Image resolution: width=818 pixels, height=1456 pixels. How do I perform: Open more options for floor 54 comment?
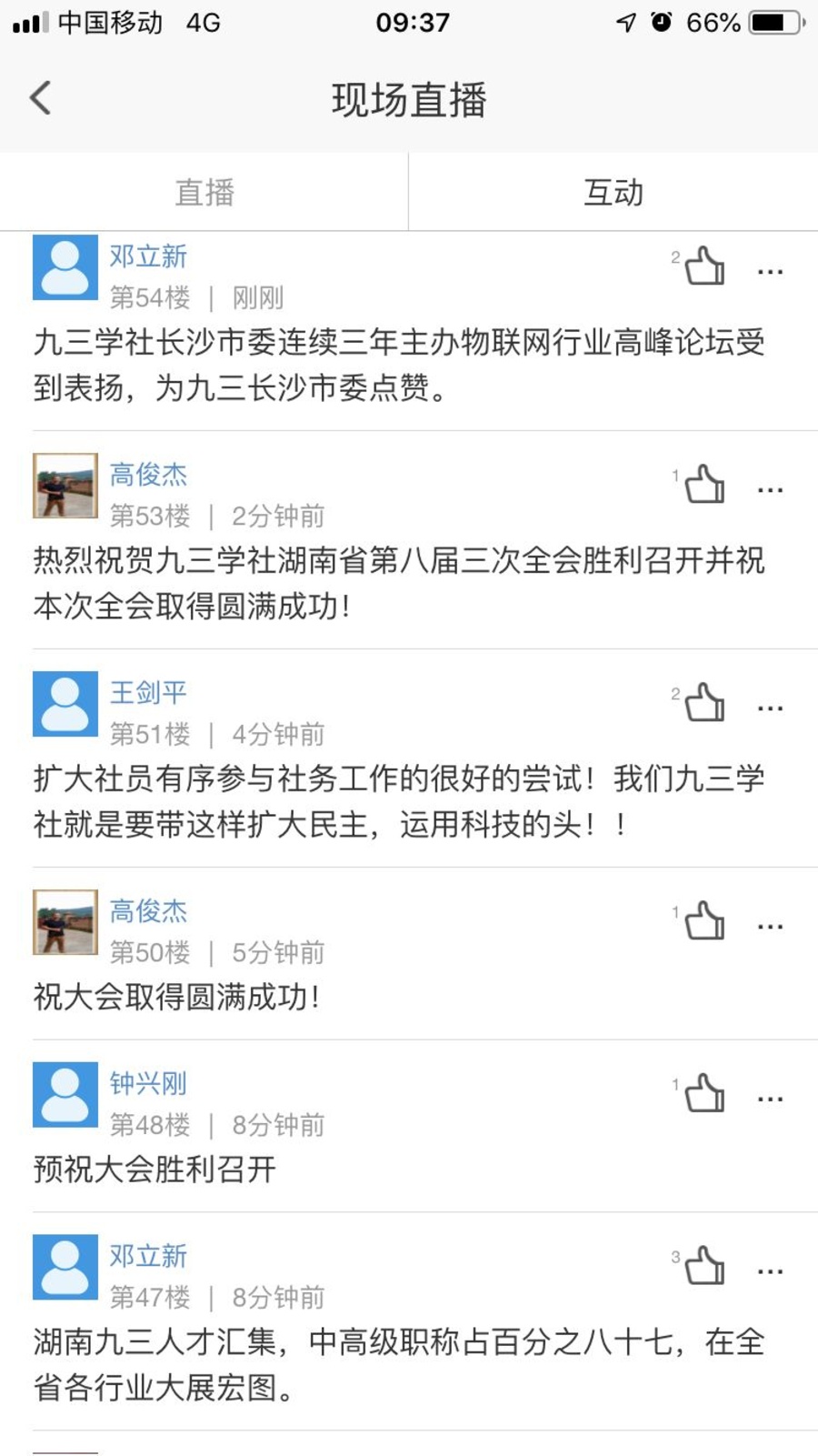pyautogui.click(x=770, y=272)
